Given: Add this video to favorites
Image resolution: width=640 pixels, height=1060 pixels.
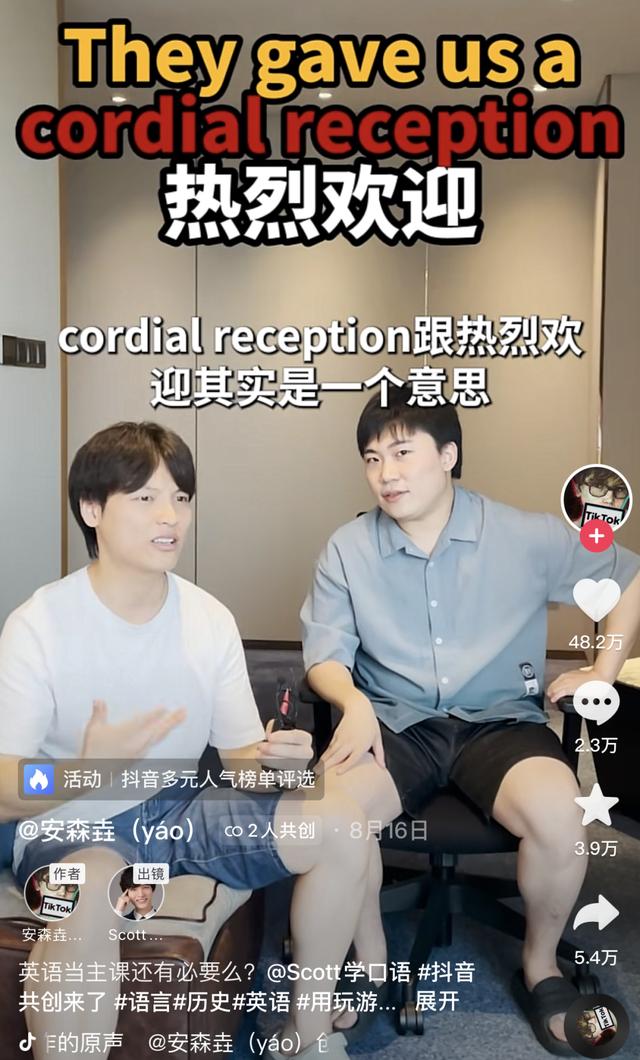Looking at the screenshot, I should (596, 806).
